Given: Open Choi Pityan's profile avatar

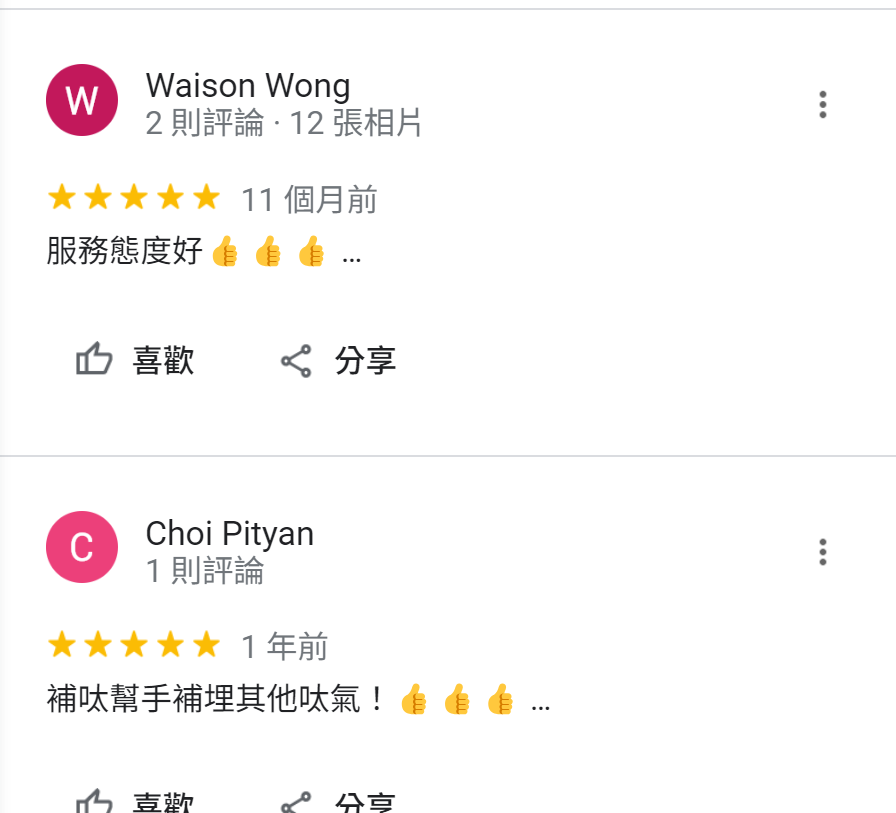Looking at the screenshot, I should [x=82, y=547].
